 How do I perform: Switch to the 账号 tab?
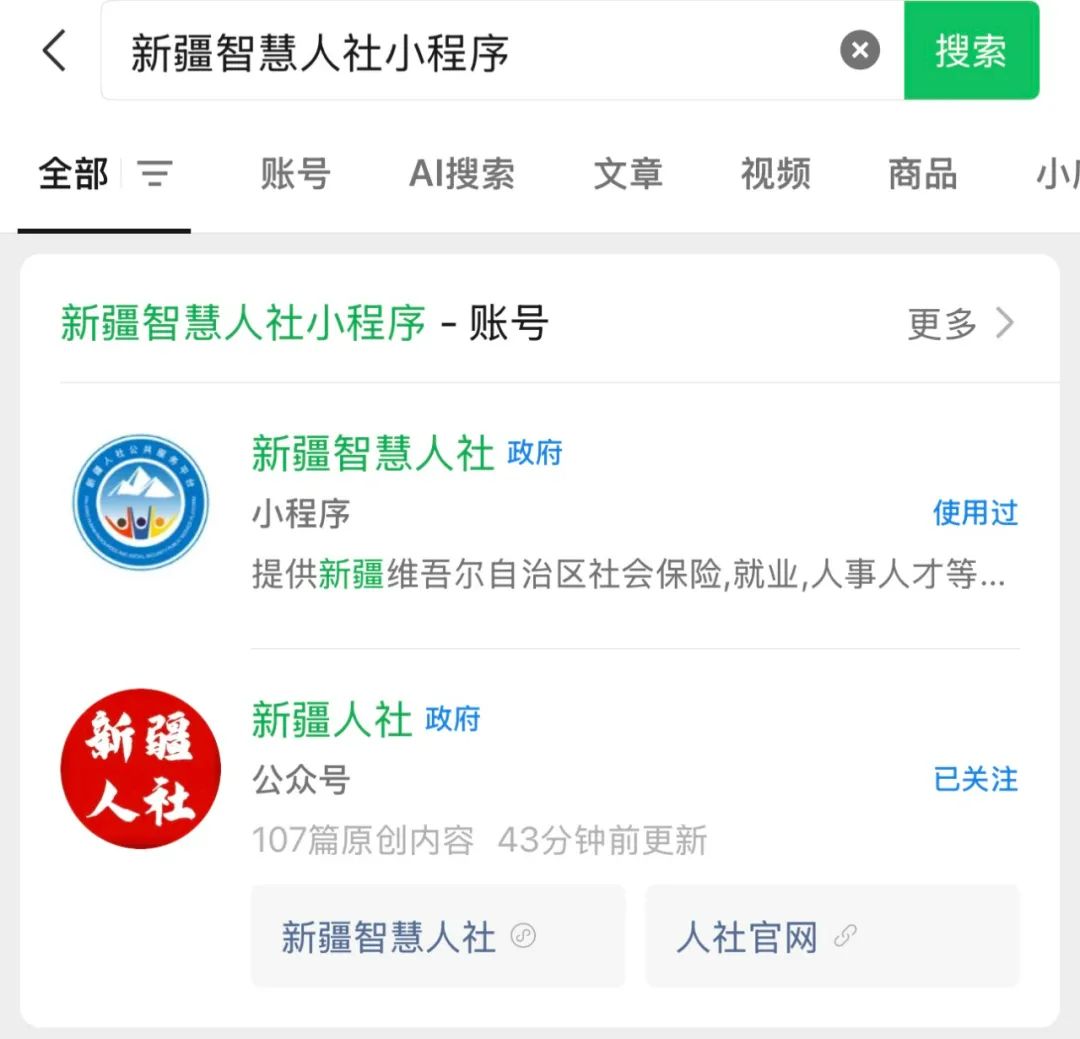point(295,175)
